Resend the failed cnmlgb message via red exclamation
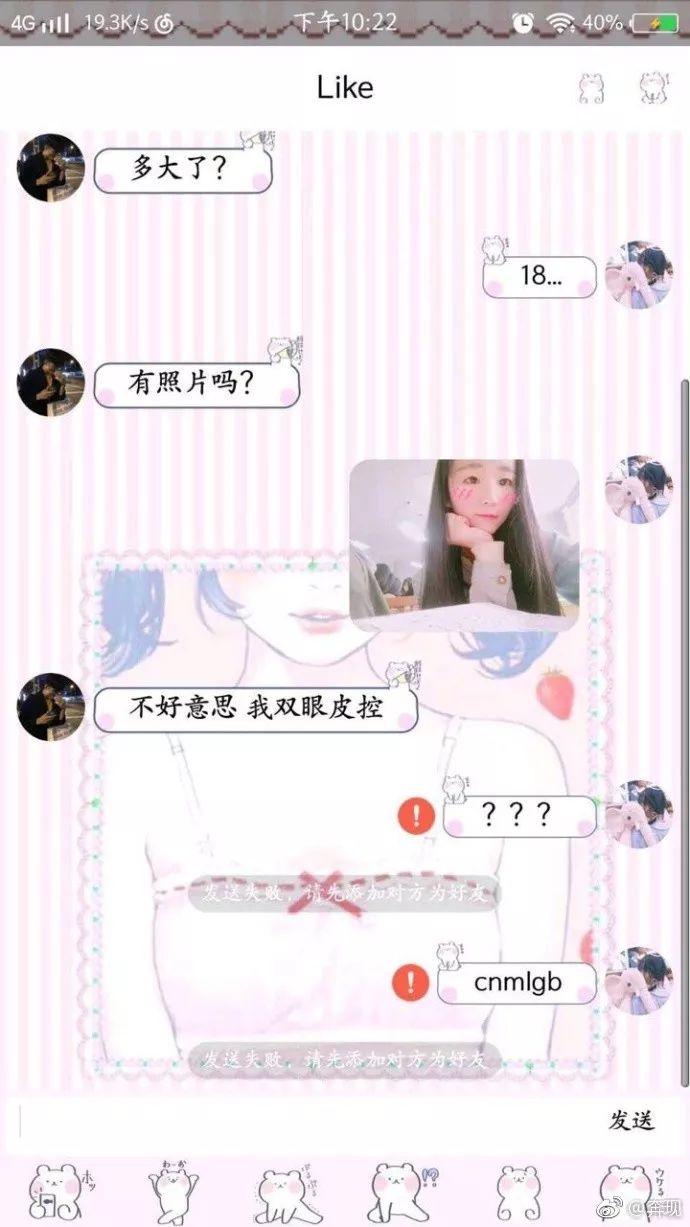The width and height of the screenshot is (690, 1227). (411, 982)
